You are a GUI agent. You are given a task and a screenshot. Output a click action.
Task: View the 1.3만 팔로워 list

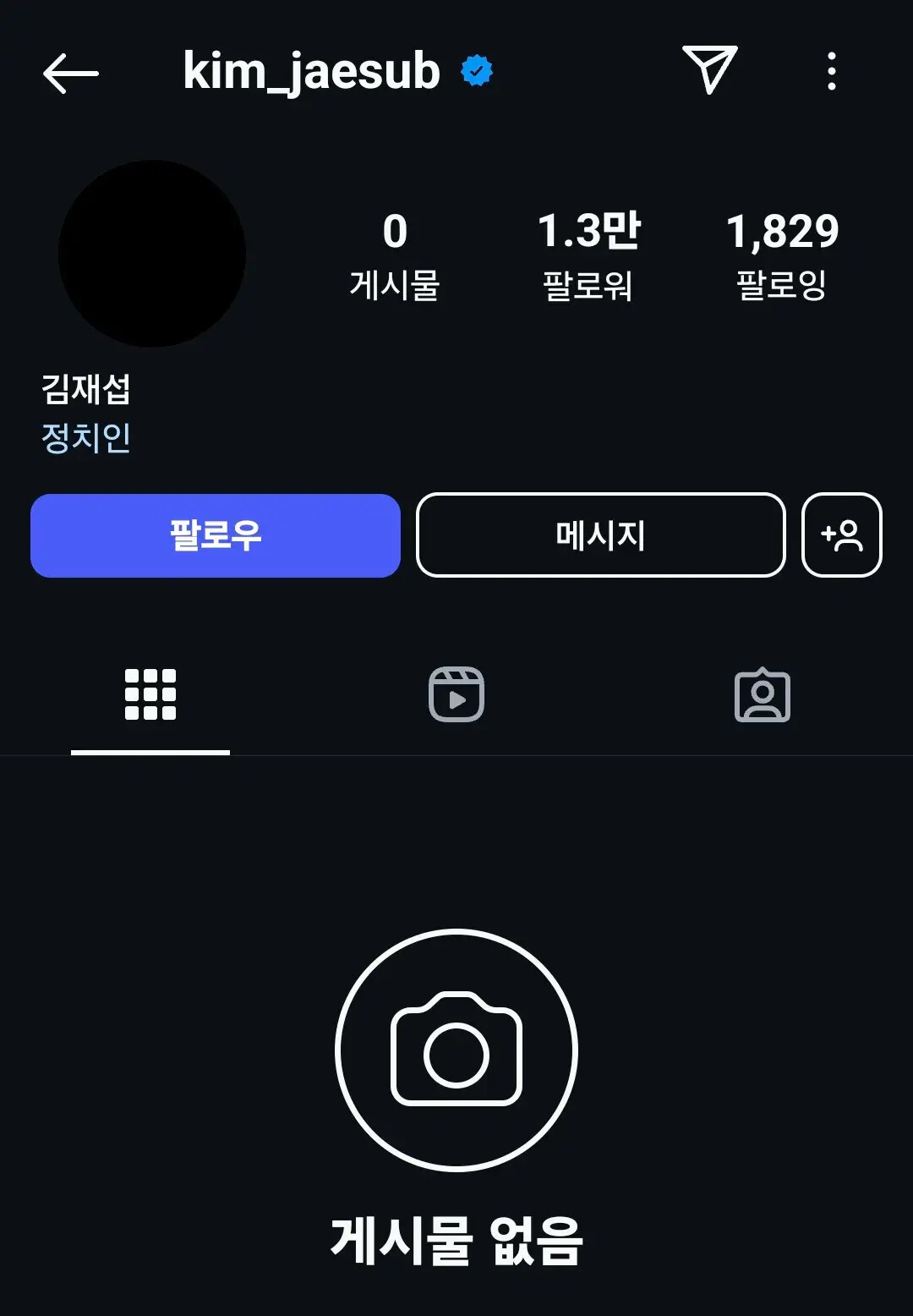589,255
